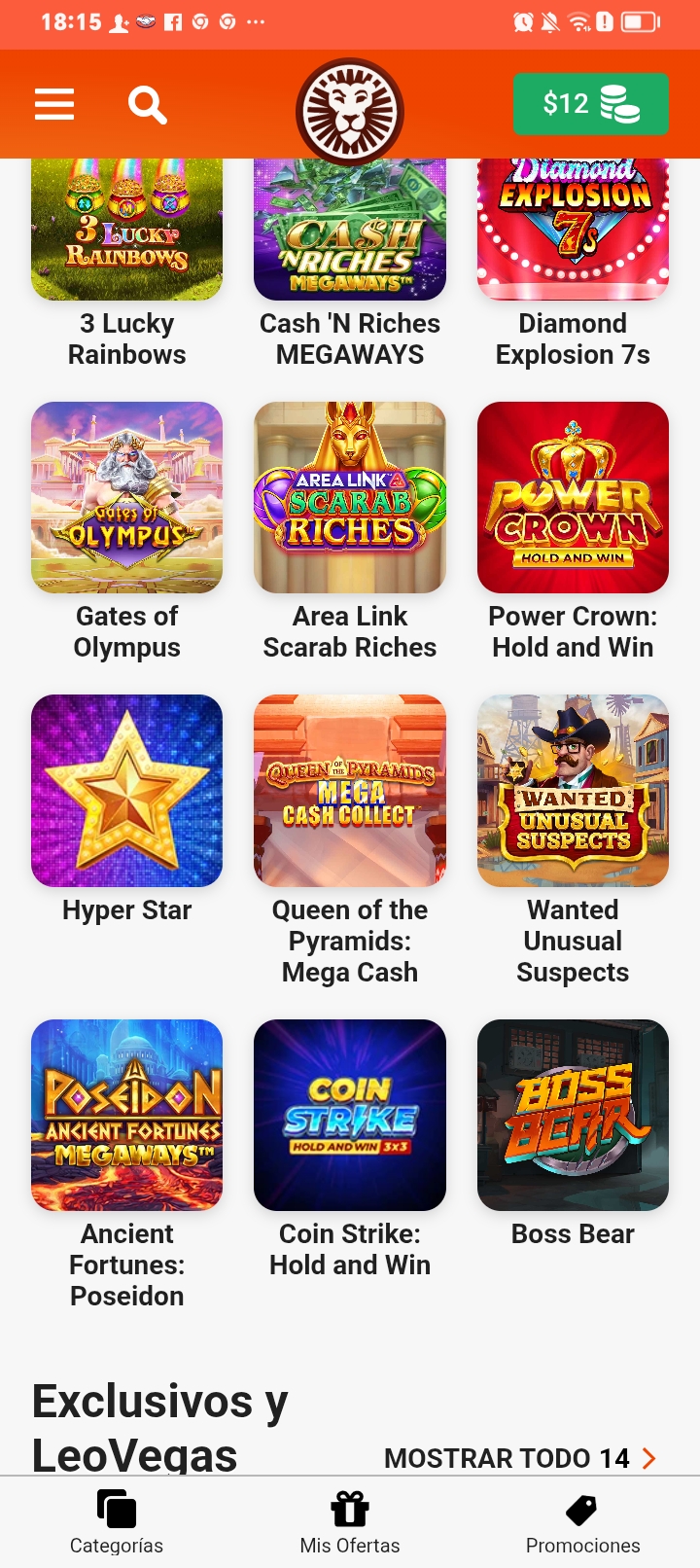Screen dimensions: 700x1568
Task: Open the $12 balance button
Action: [590, 104]
